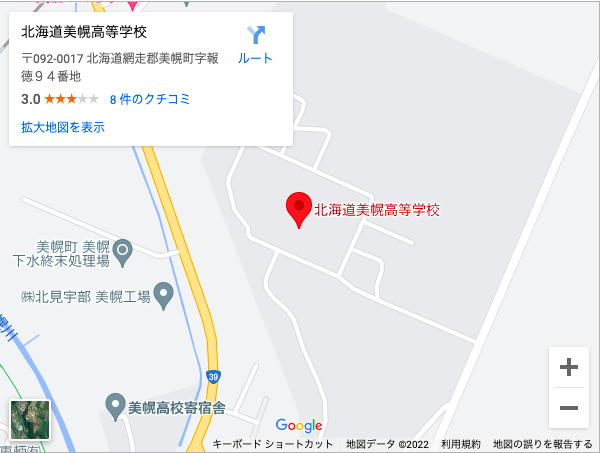Screen dimensions: 602x453
Task: Tap 拡大地図を表示 to view larger map
Action: pos(62,127)
